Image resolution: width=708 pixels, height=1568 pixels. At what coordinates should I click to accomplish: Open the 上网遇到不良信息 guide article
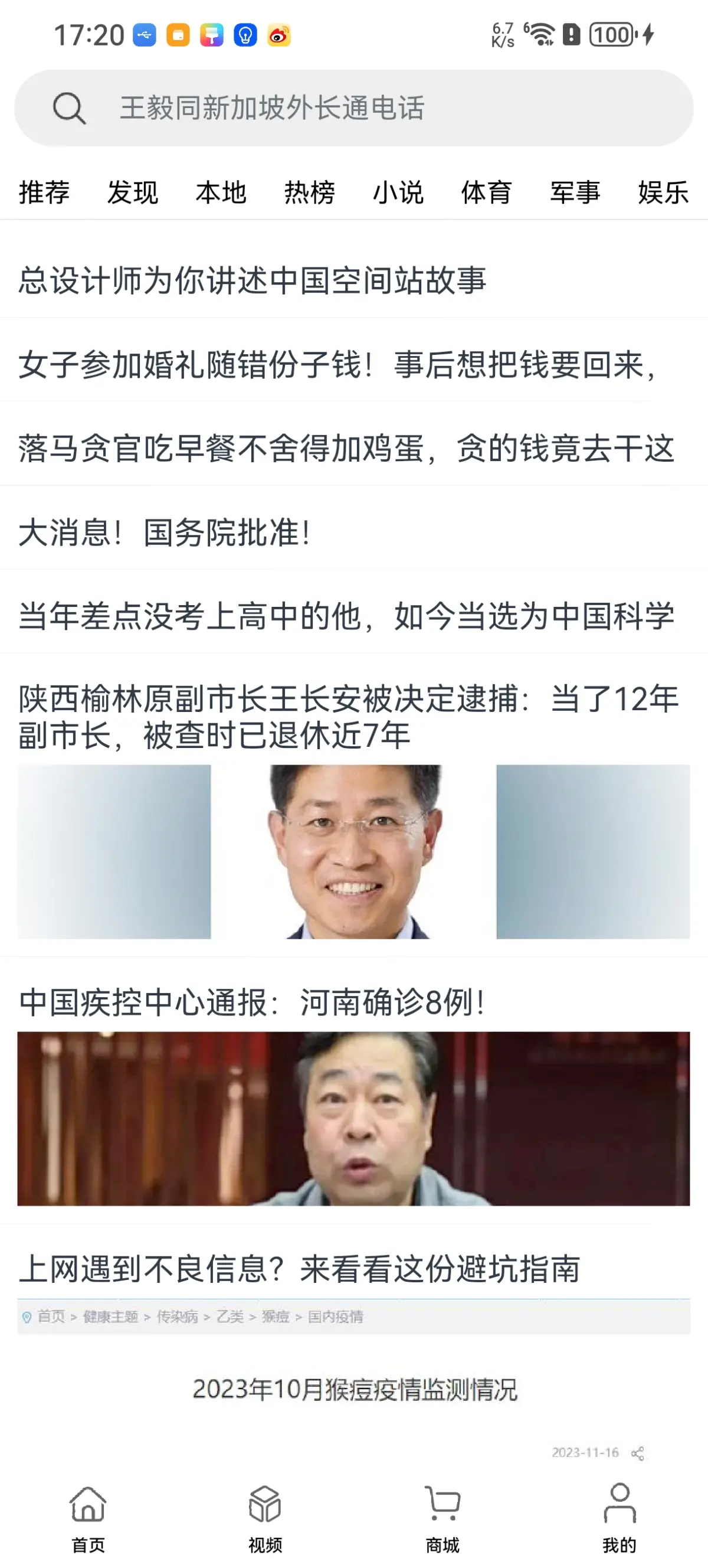pyautogui.click(x=299, y=1270)
